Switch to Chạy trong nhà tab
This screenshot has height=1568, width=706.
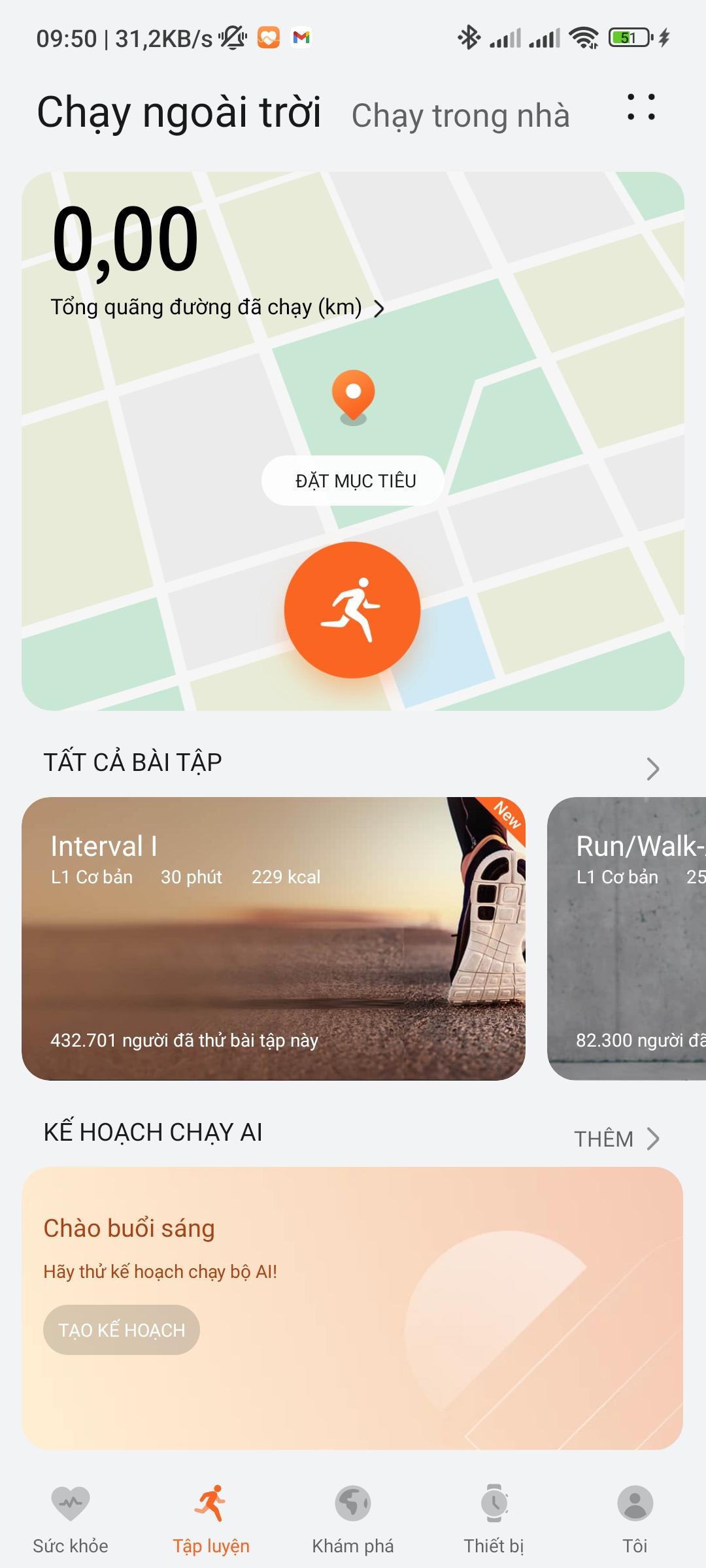460,116
